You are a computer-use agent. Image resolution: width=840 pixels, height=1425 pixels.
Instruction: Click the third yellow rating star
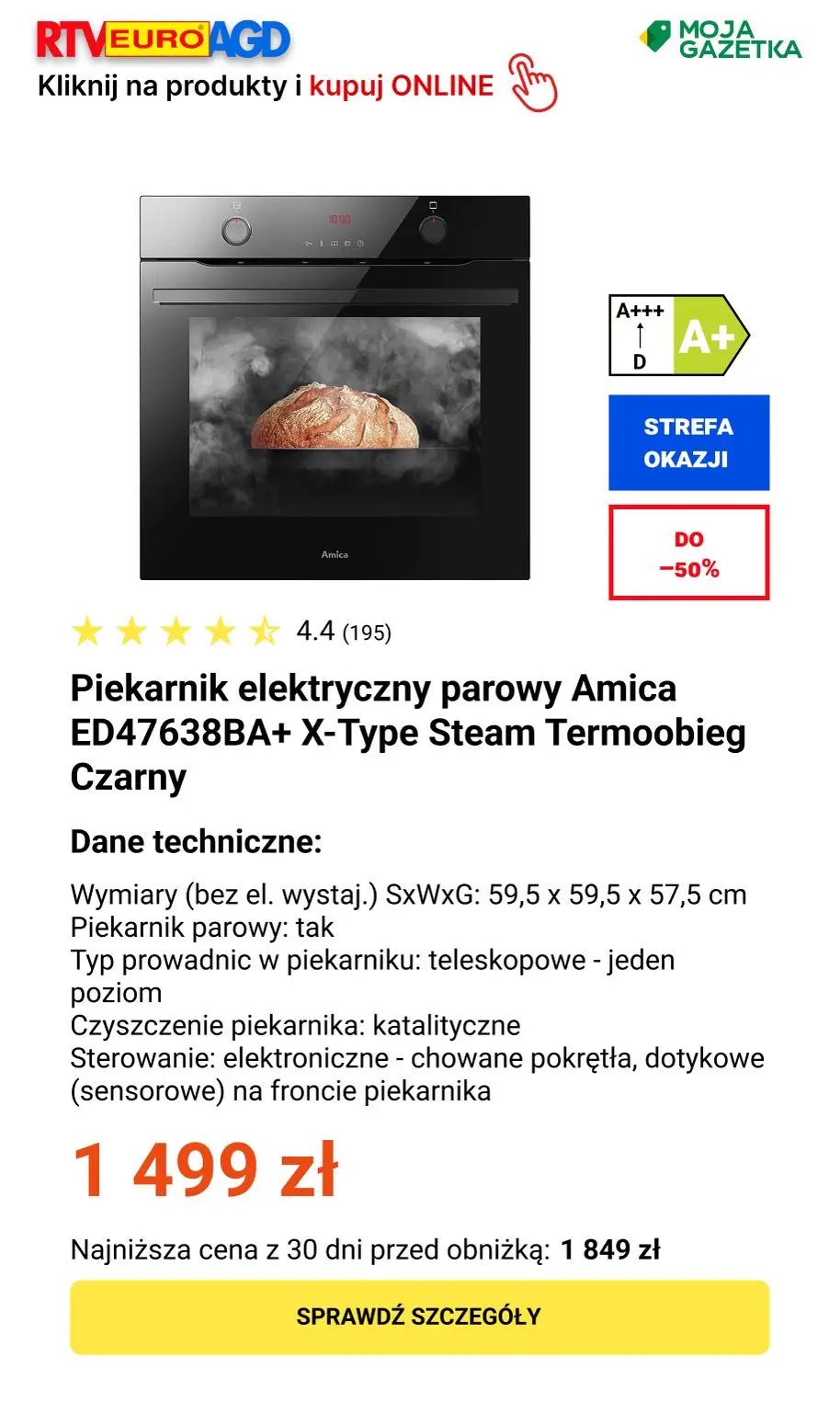tap(176, 631)
